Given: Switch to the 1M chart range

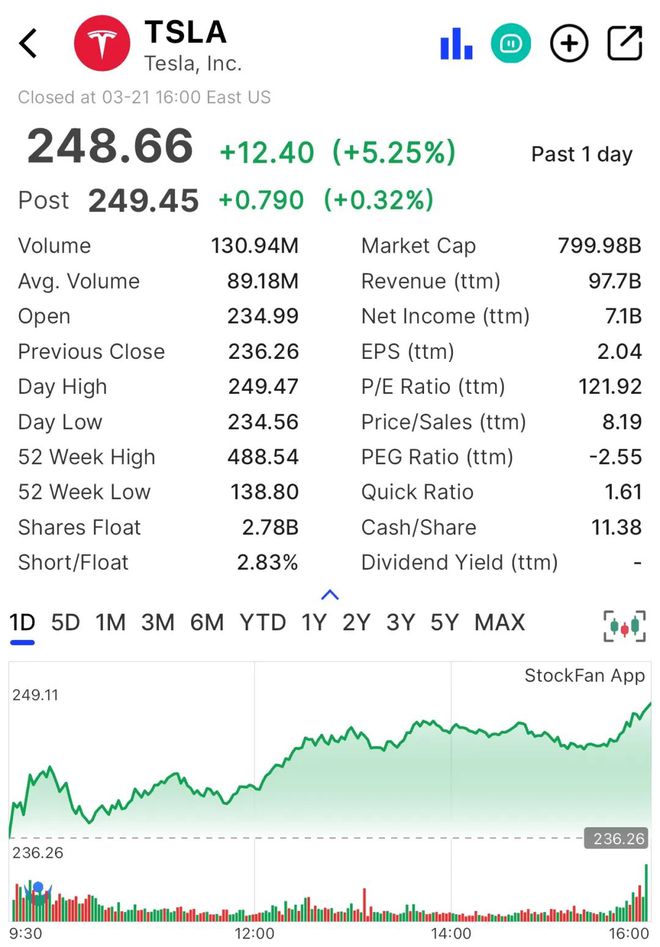Looking at the screenshot, I should pyautogui.click(x=110, y=623).
